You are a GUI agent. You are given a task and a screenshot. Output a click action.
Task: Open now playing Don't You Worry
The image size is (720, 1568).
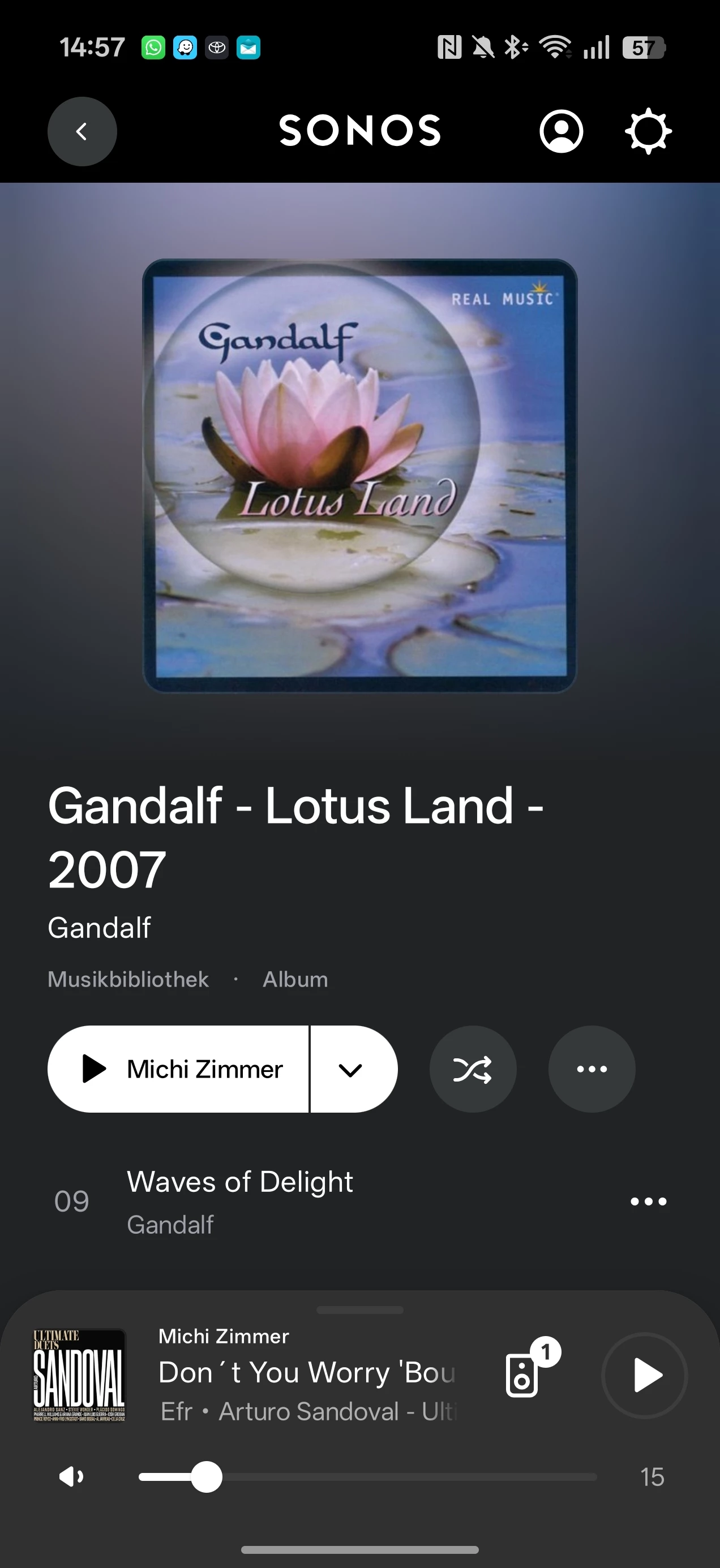[x=306, y=1373]
